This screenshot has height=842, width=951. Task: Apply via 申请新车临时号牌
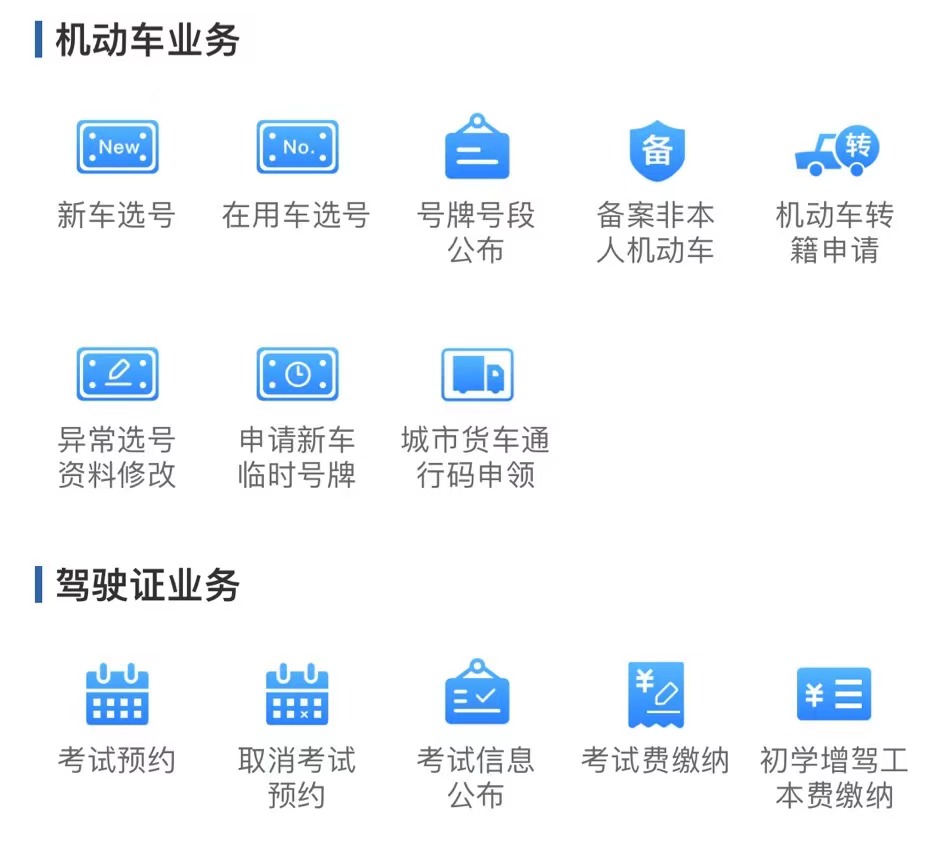[x=297, y=376]
